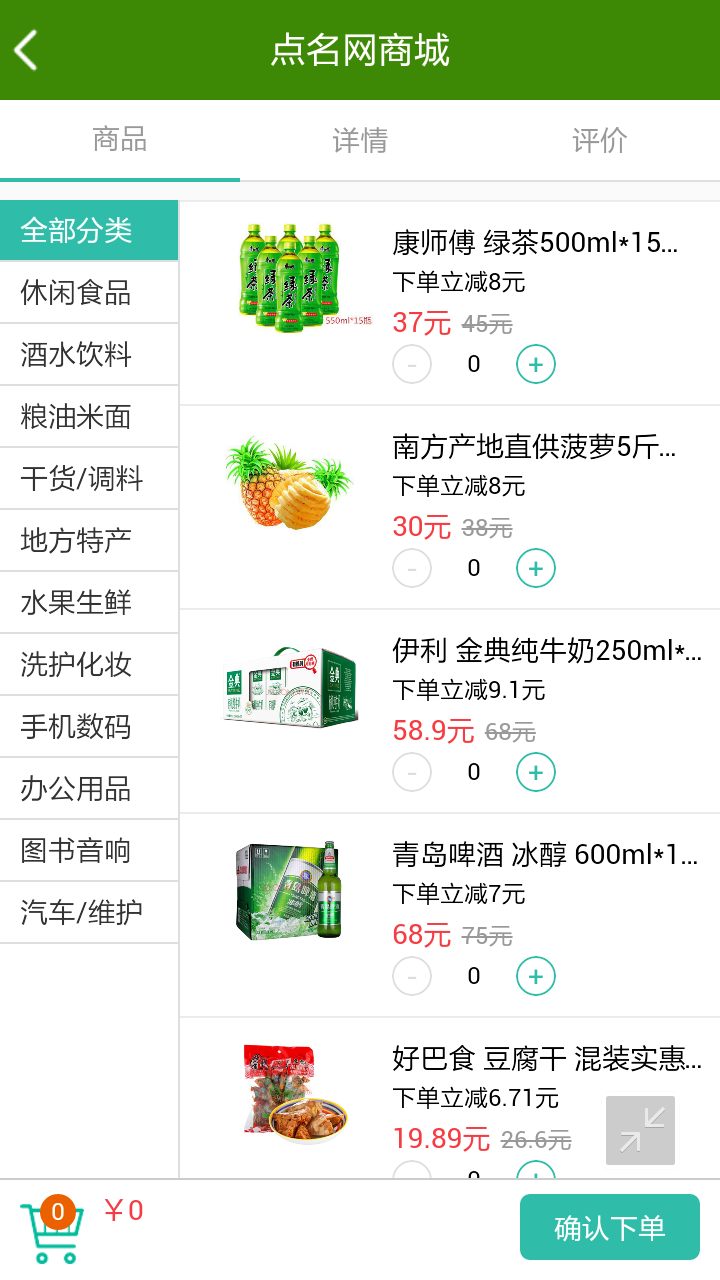Increase the 南方产地直供菠萝 quantity
The width and height of the screenshot is (720, 1280).
tap(535, 568)
